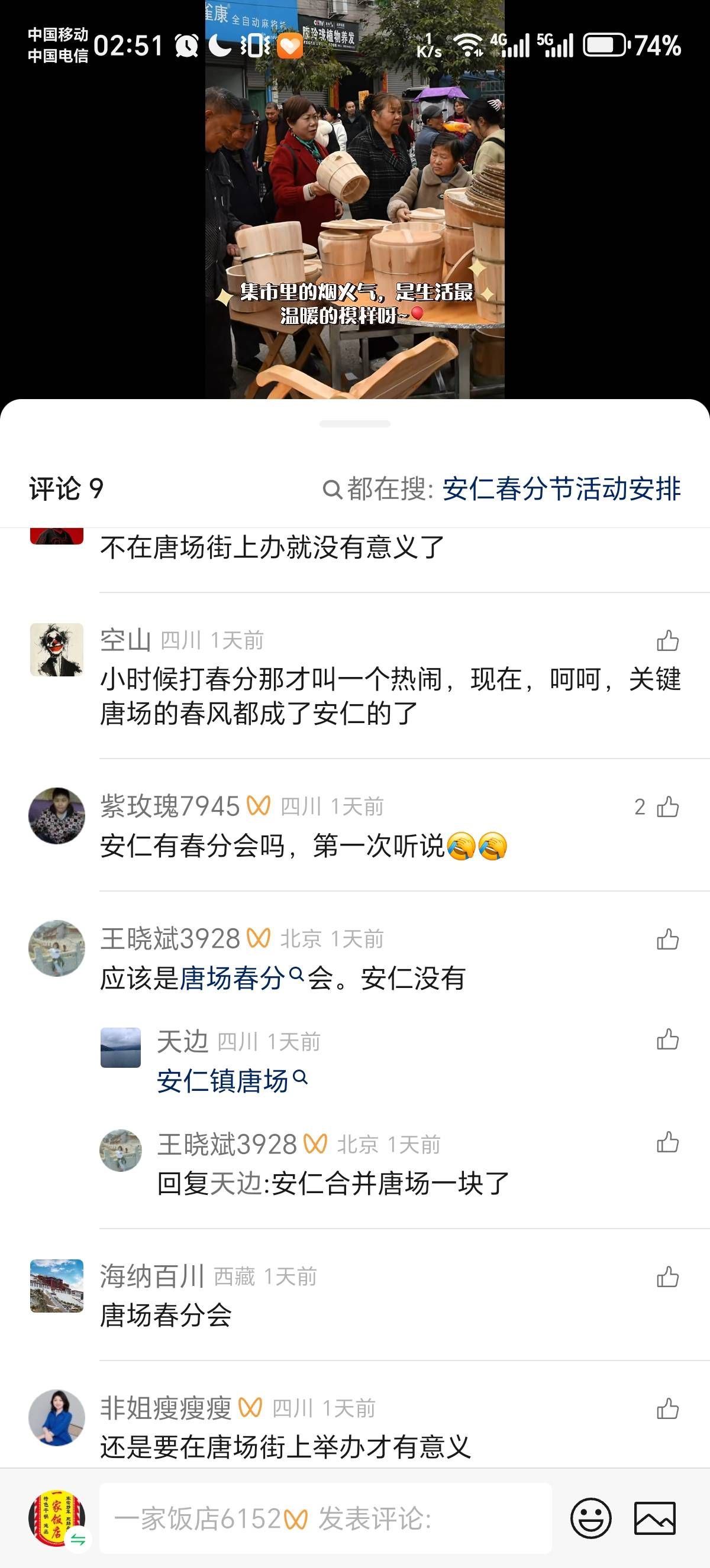Like 紫玫瑰7945's comment

667,806
